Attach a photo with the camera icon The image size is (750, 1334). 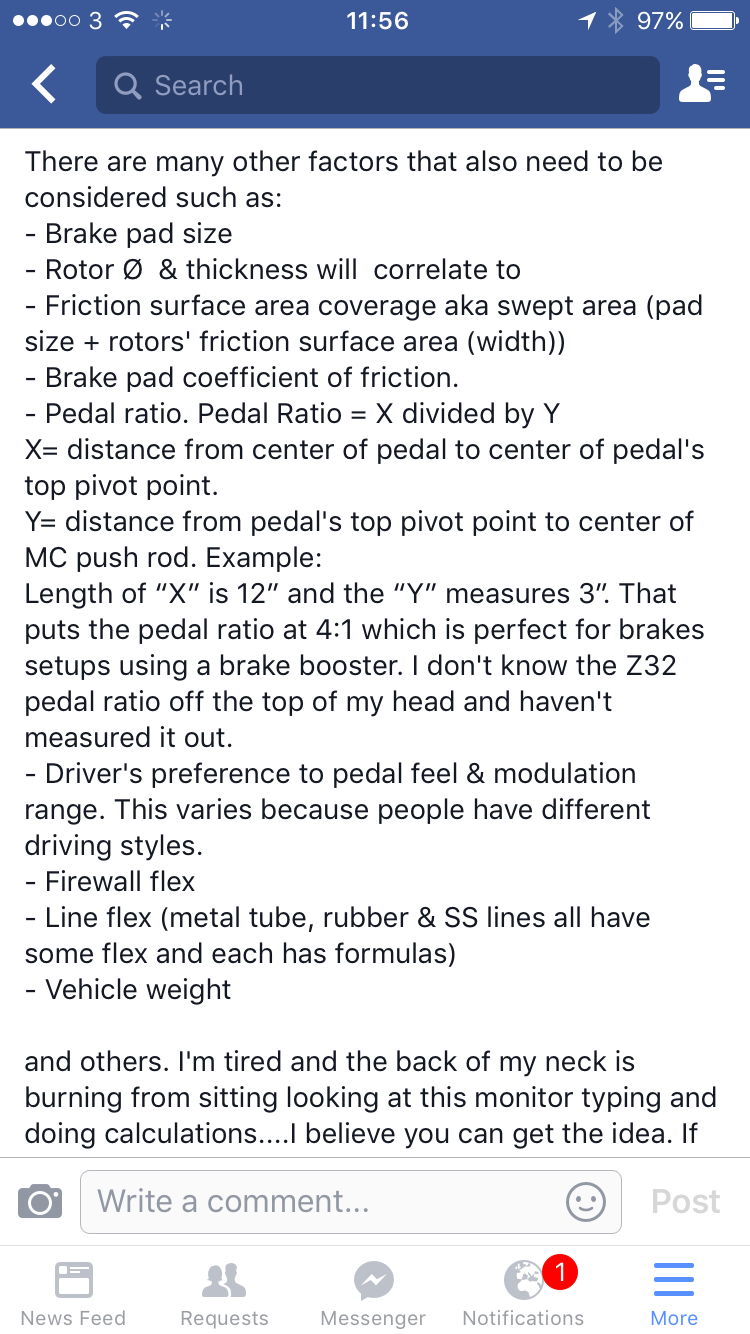click(x=40, y=1201)
